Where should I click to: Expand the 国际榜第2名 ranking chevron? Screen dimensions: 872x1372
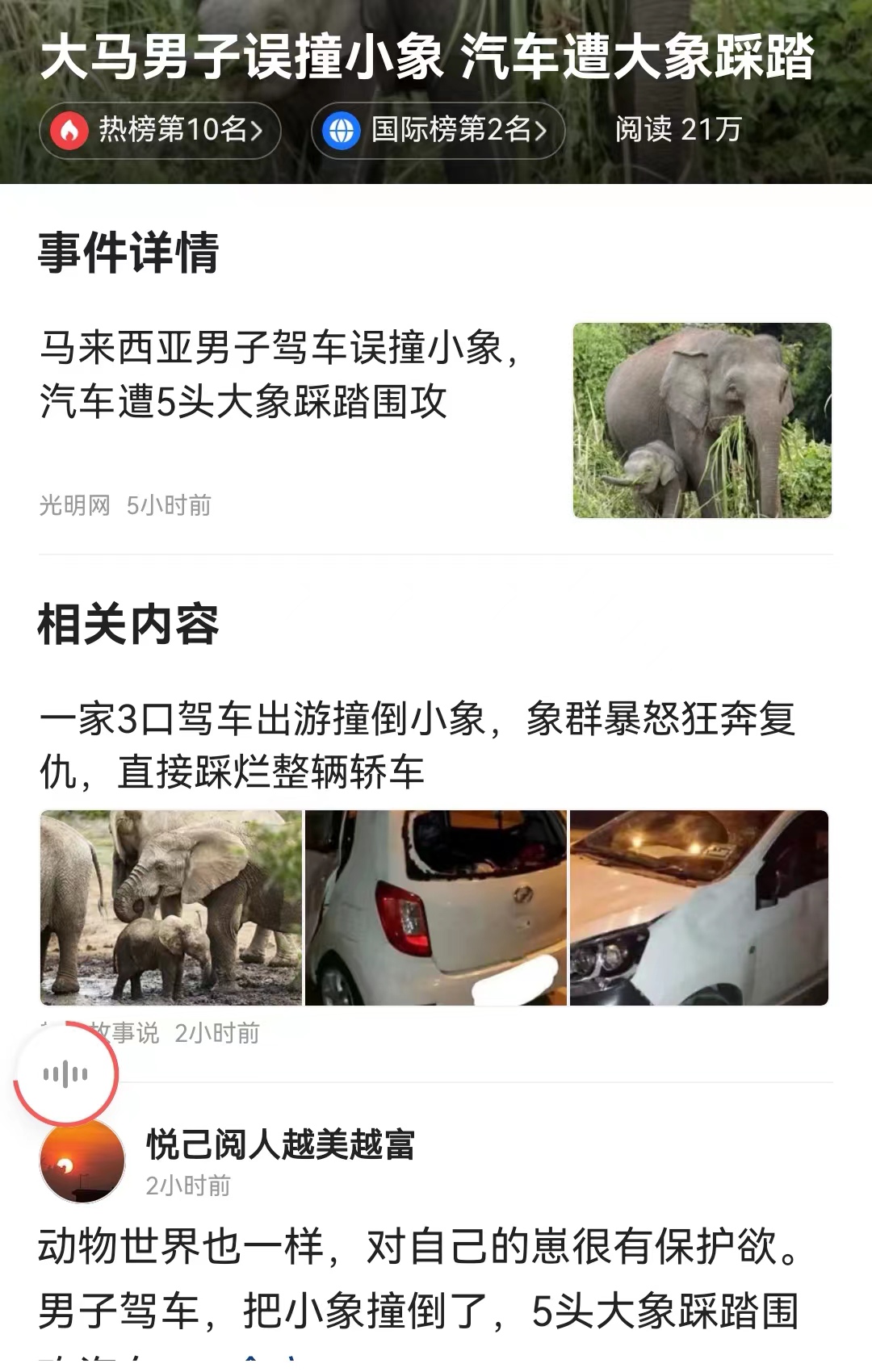(x=542, y=129)
